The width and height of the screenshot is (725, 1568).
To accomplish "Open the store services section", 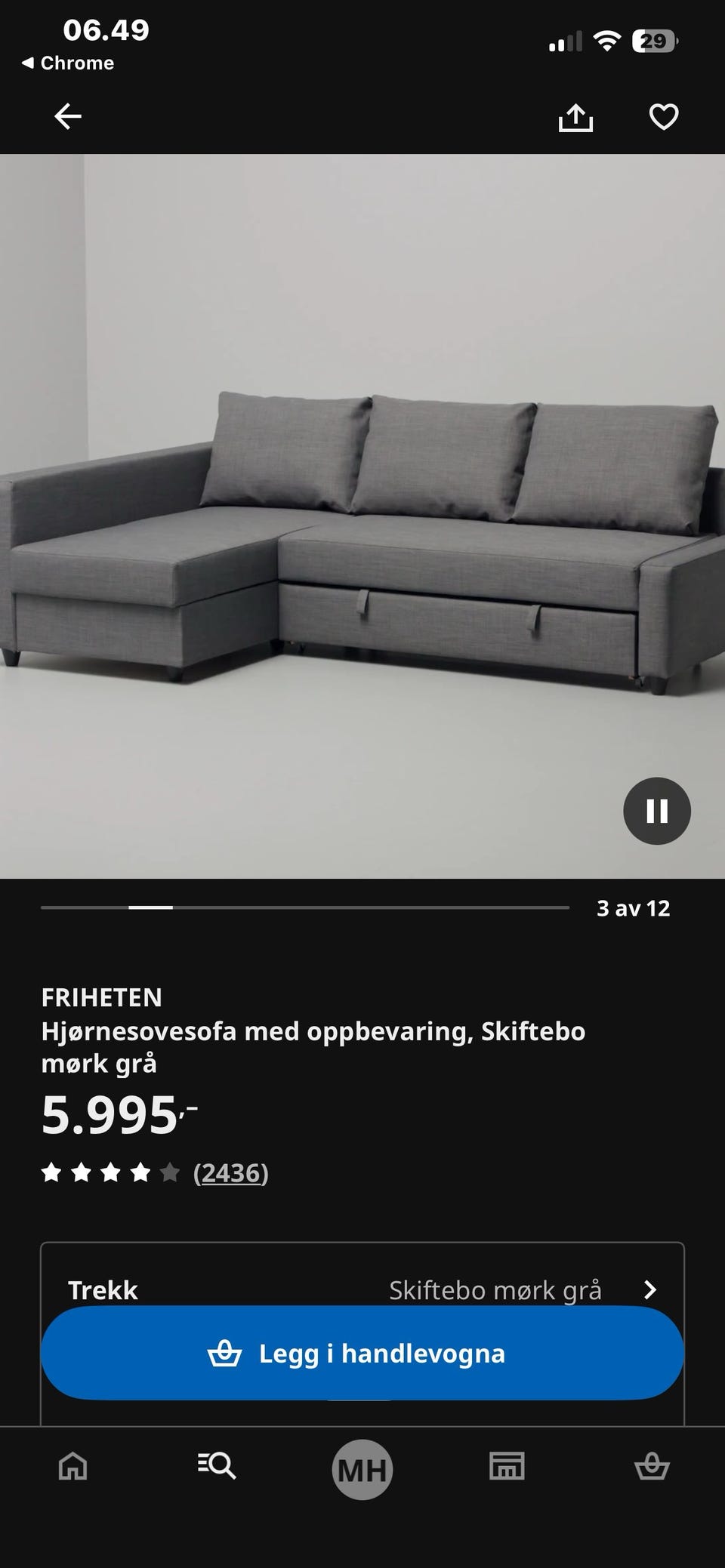I will point(507,1468).
